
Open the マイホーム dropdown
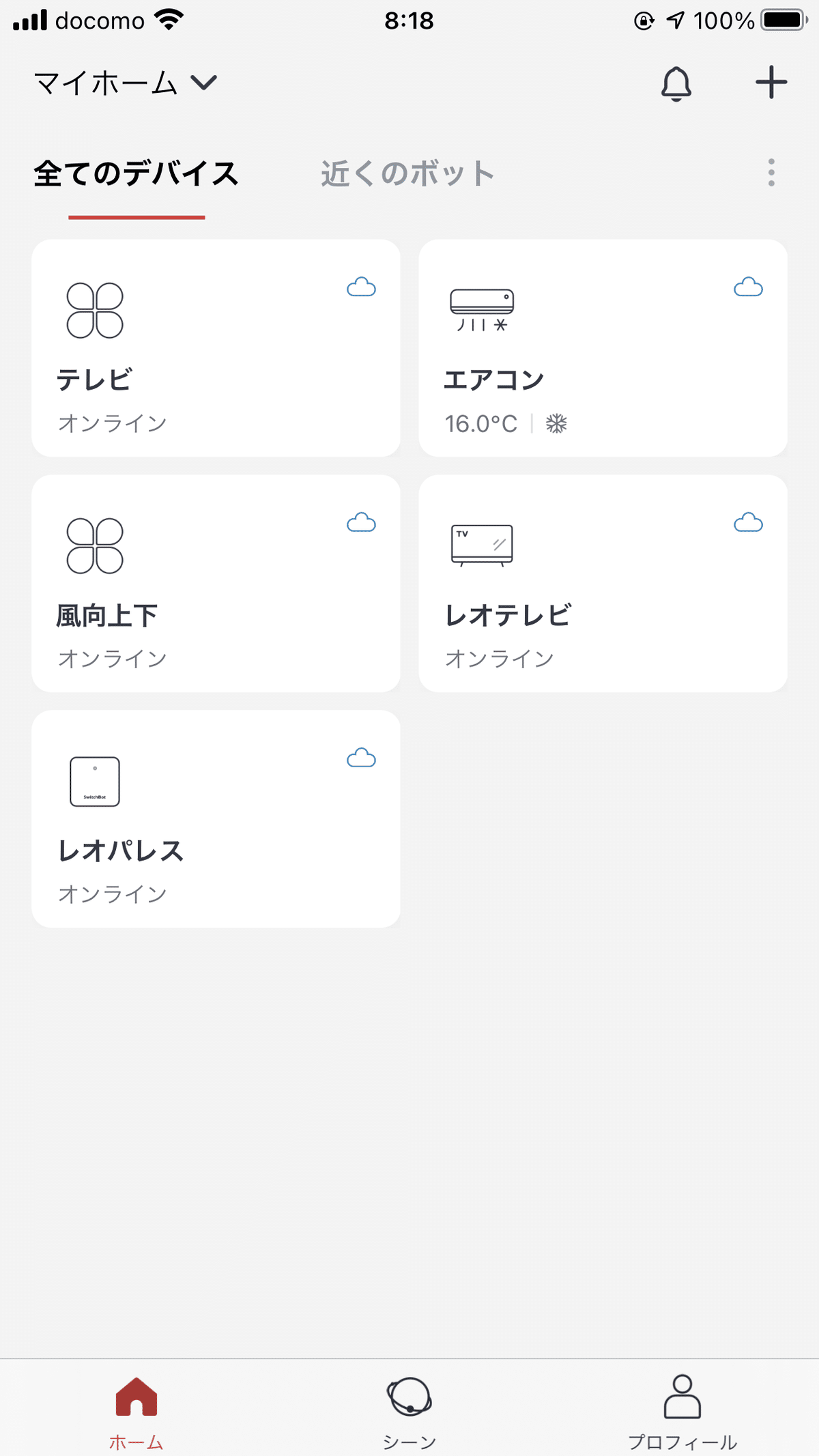109,82
